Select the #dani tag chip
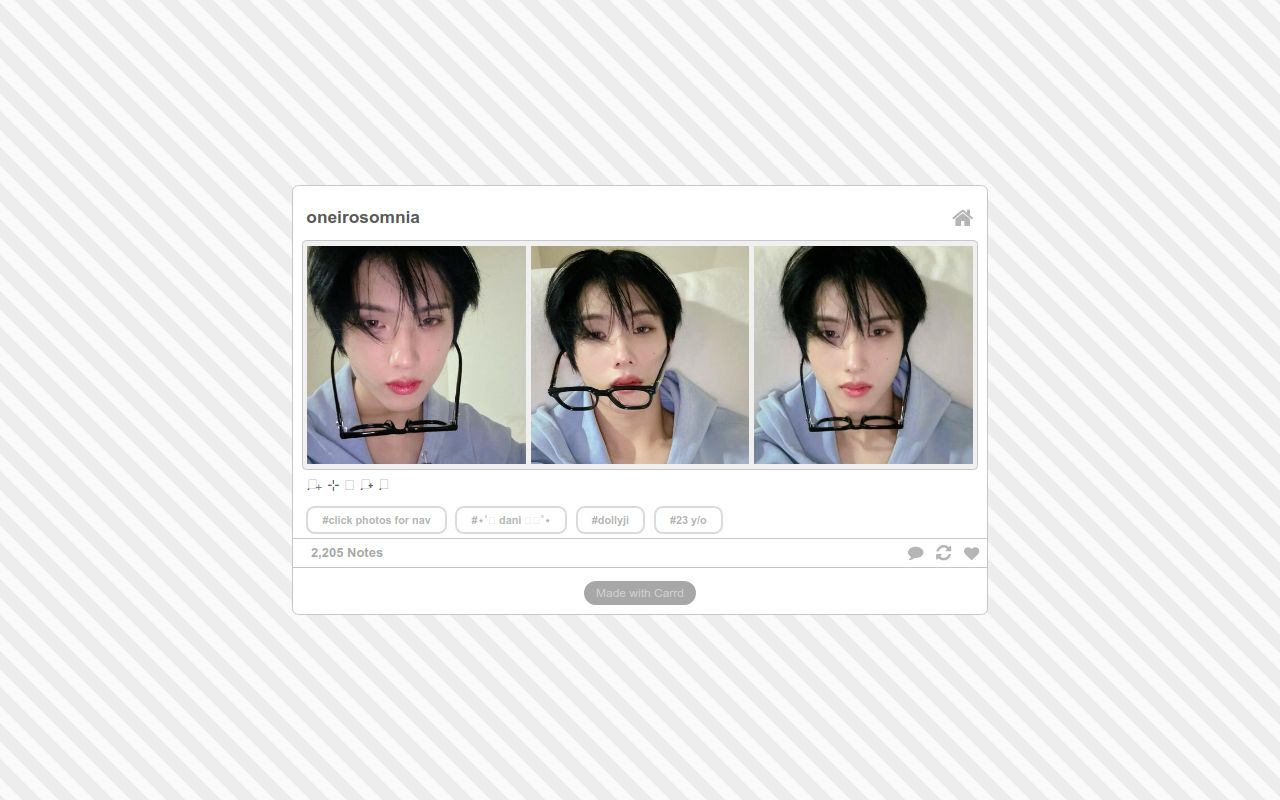 tap(511, 520)
